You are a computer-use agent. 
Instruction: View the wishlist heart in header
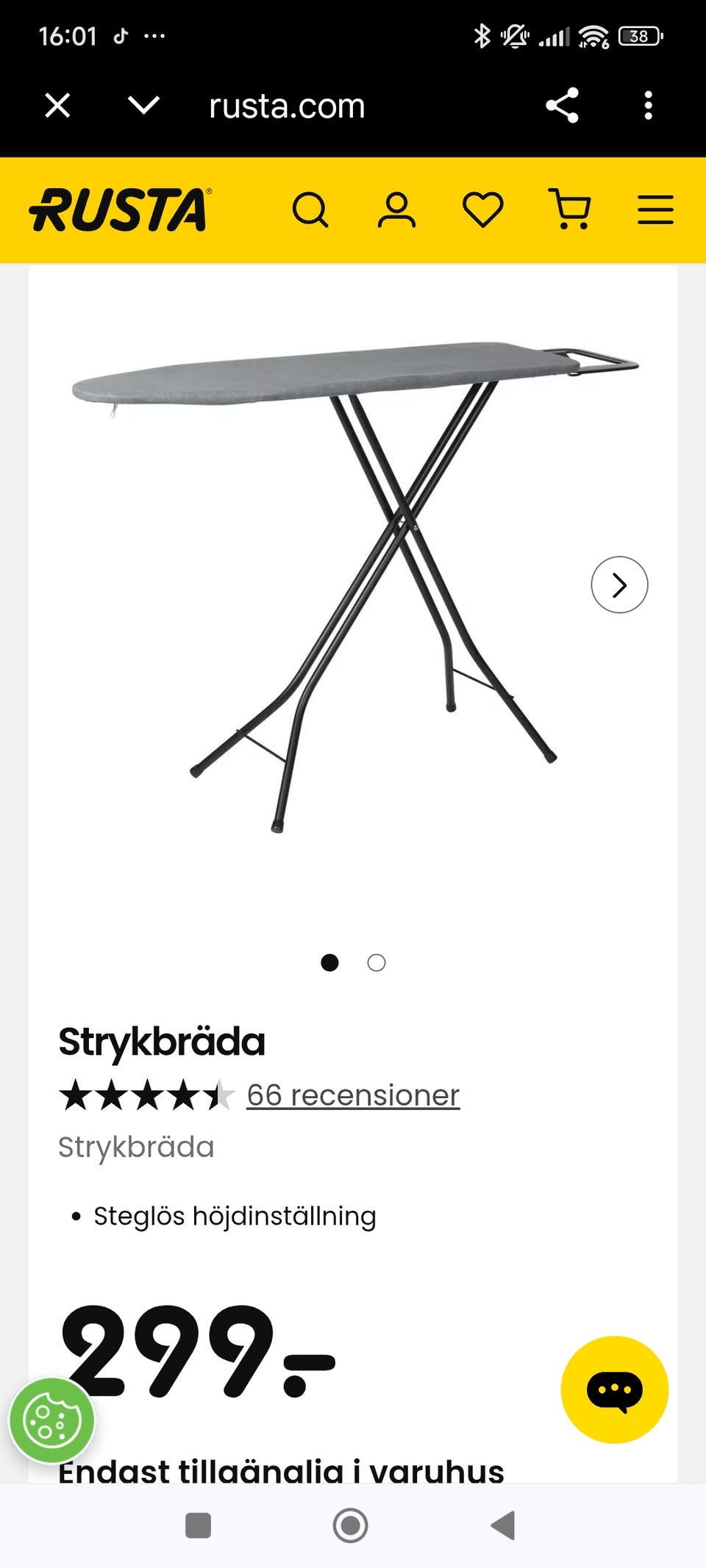(x=482, y=210)
